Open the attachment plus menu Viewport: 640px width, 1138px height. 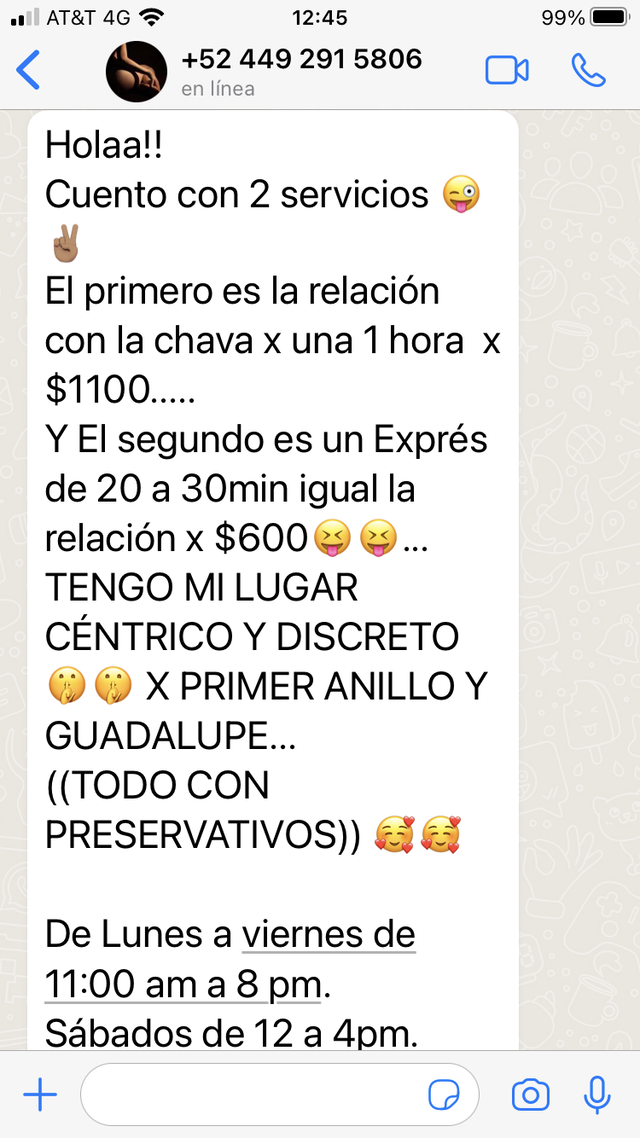click(40, 1094)
